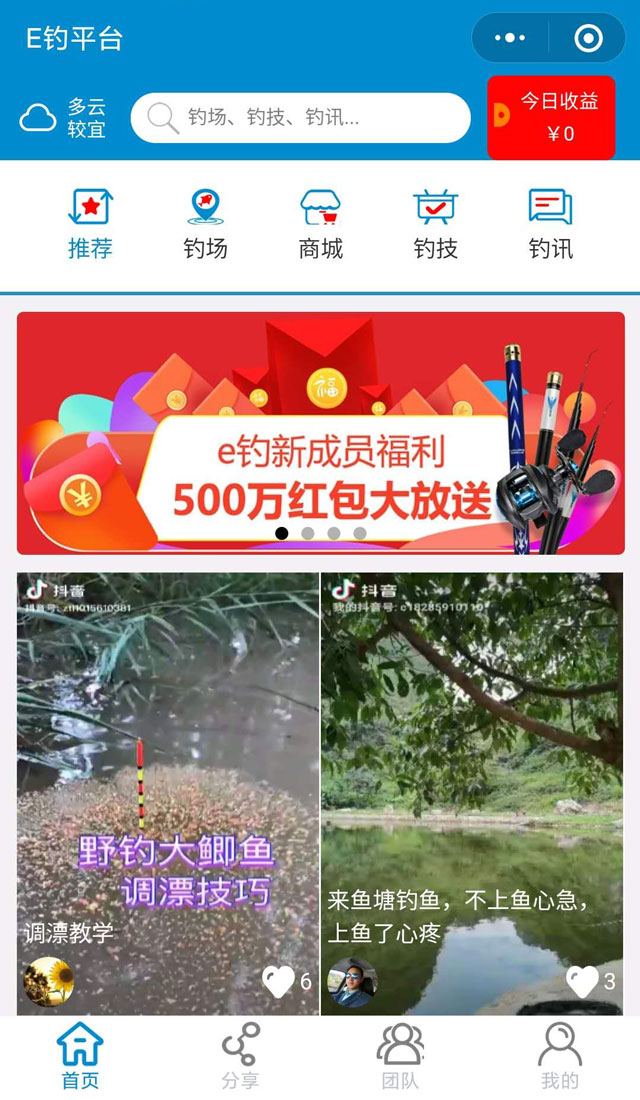Return to the 首页 tab
Image resolution: width=640 pixels, height=1100 pixels.
[80, 1056]
